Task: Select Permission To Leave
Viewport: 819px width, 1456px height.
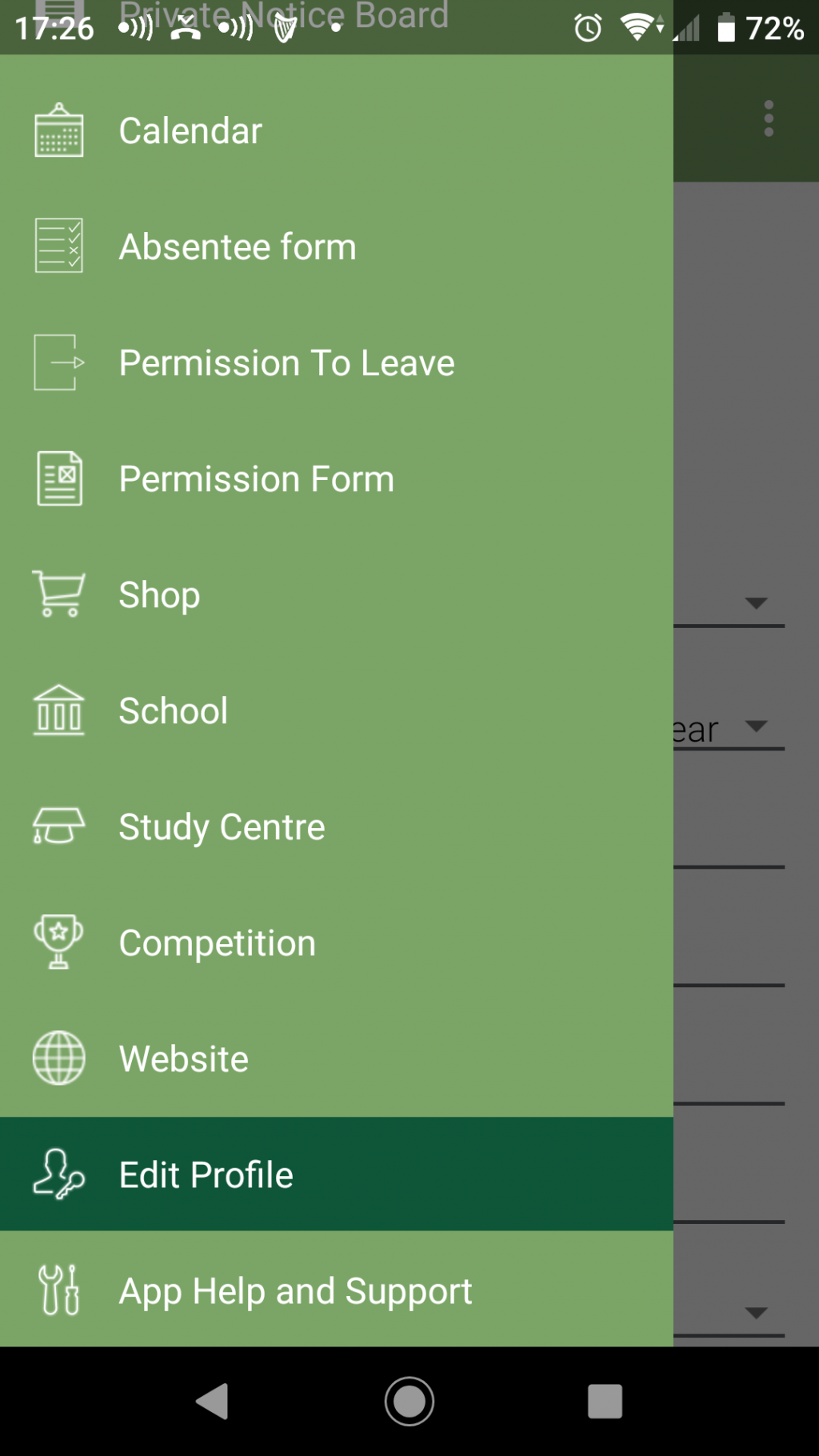Action: pyautogui.click(x=336, y=362)
